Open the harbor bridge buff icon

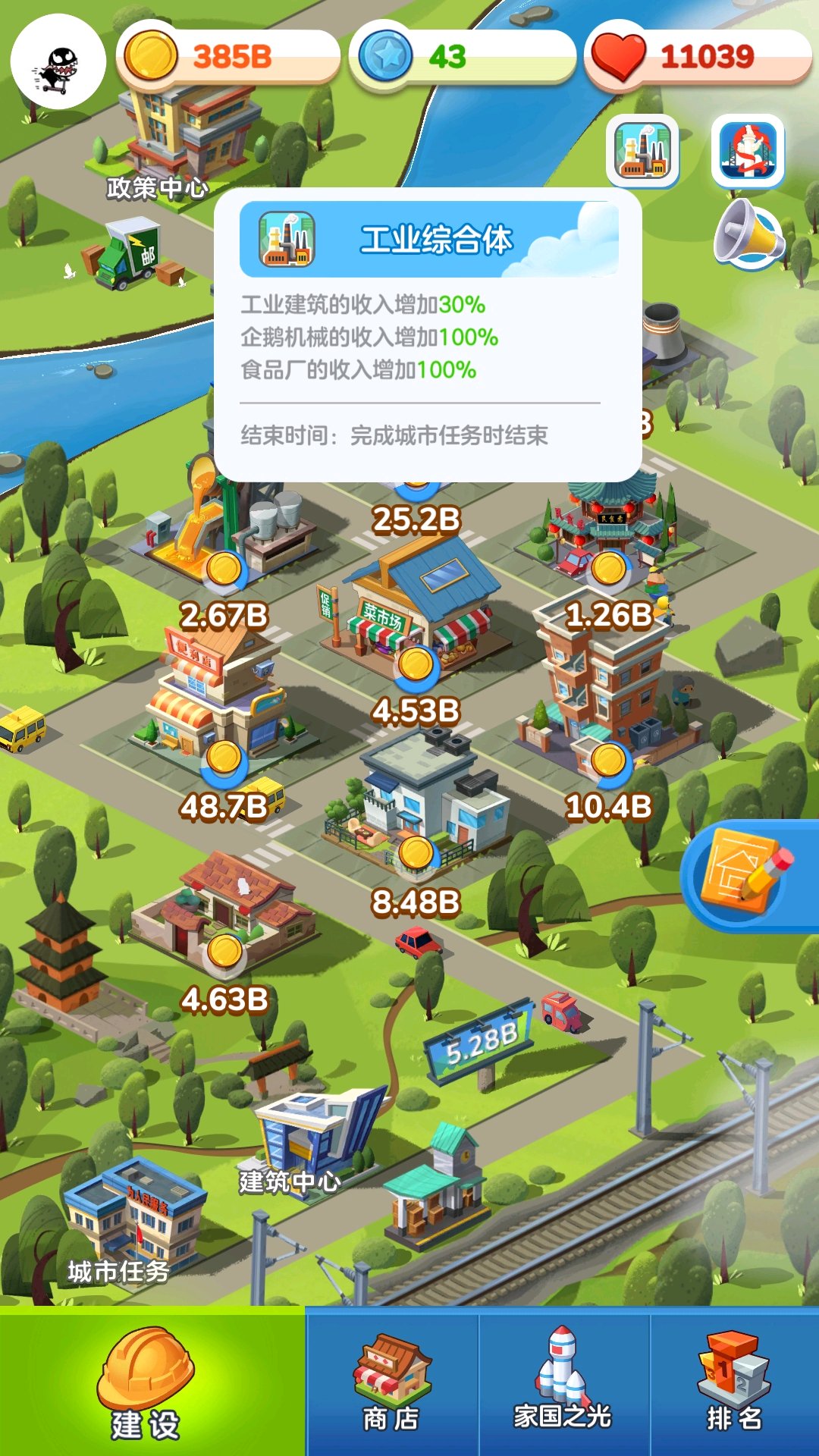[748, 150]
